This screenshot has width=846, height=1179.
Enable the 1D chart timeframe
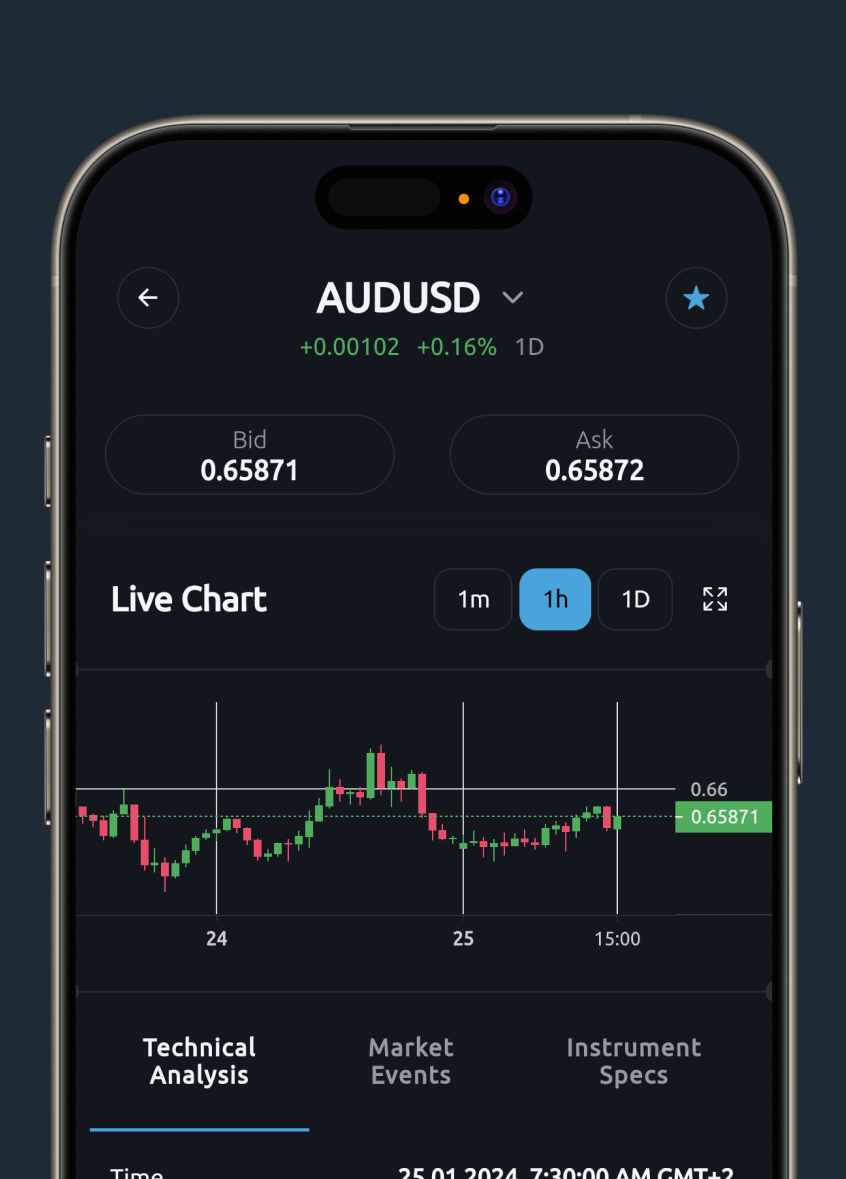(635, 599)
